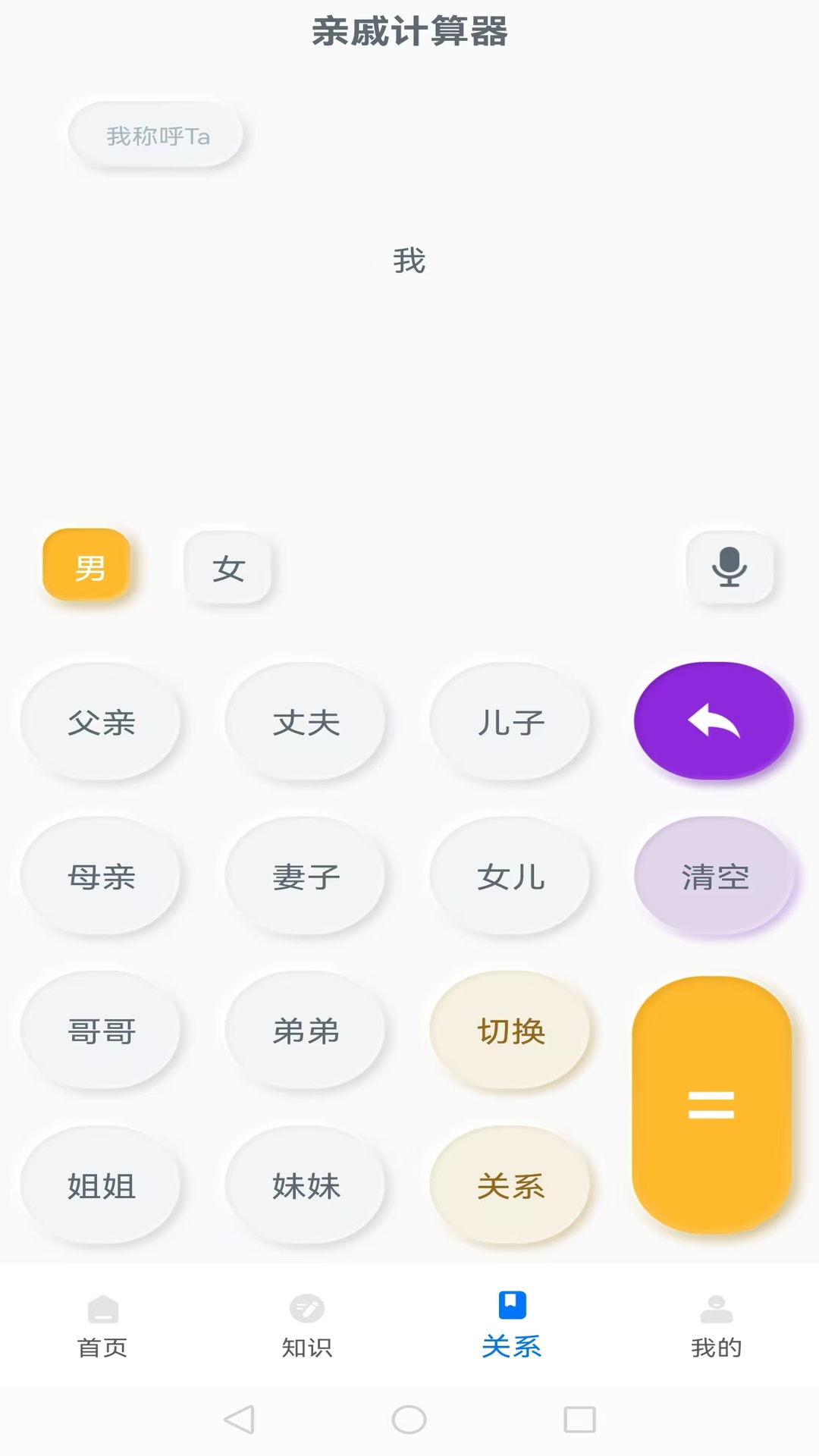Screen dimensions: 819x1456
Task: Switch gender to 女
Action: tap(229, 567)
